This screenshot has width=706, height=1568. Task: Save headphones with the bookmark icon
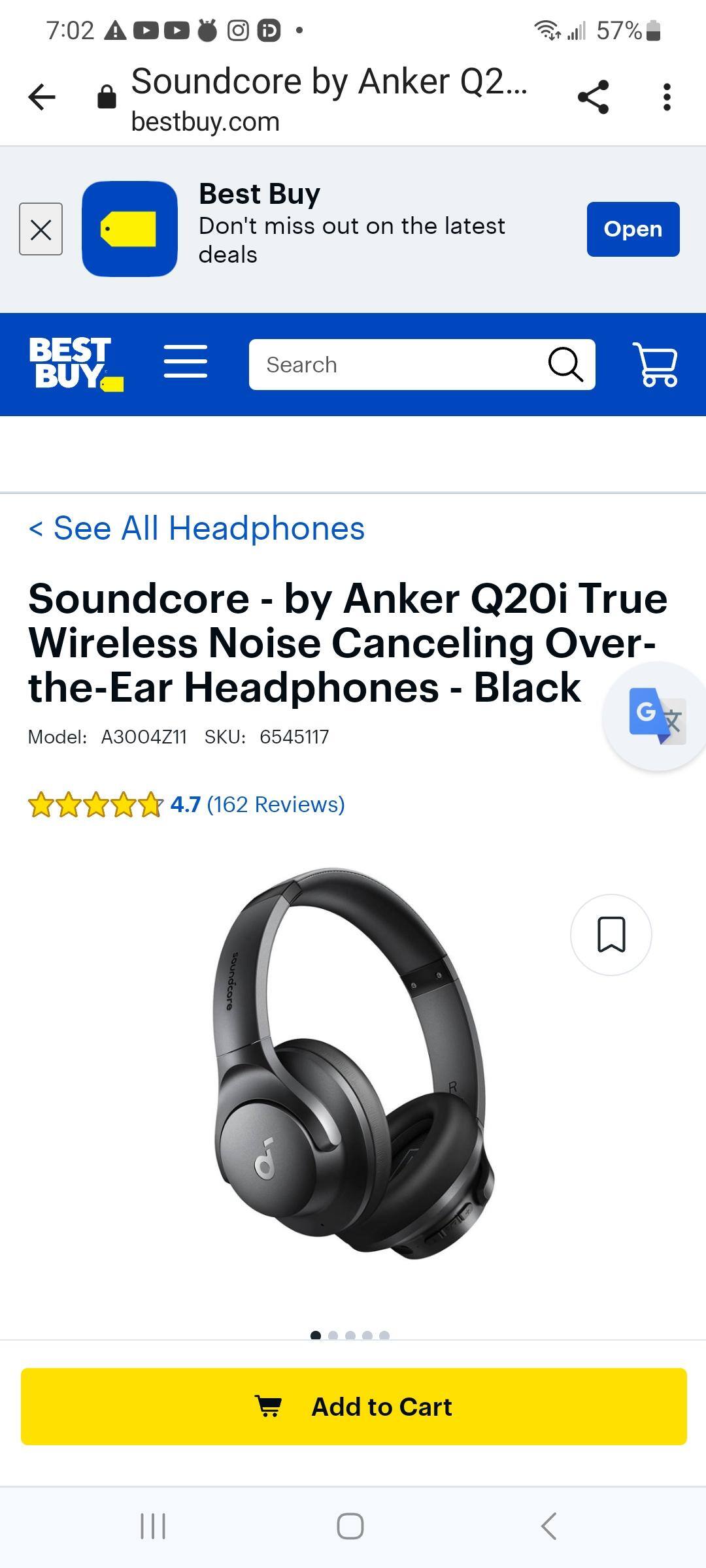coord(611,934)
